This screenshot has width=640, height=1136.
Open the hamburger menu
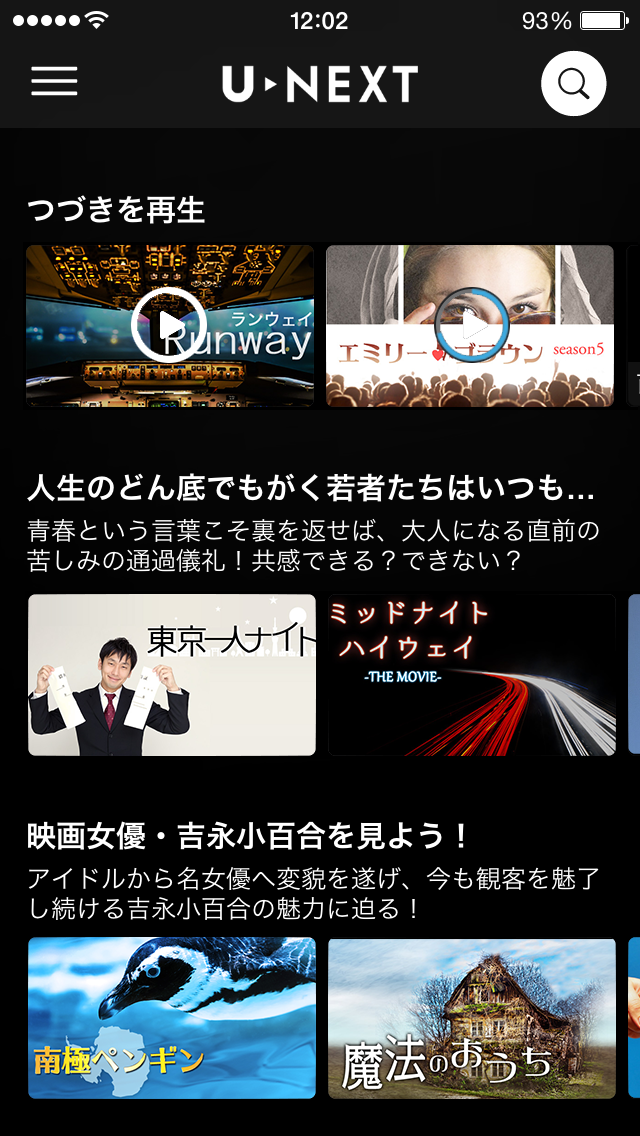(x=54, y=82)
